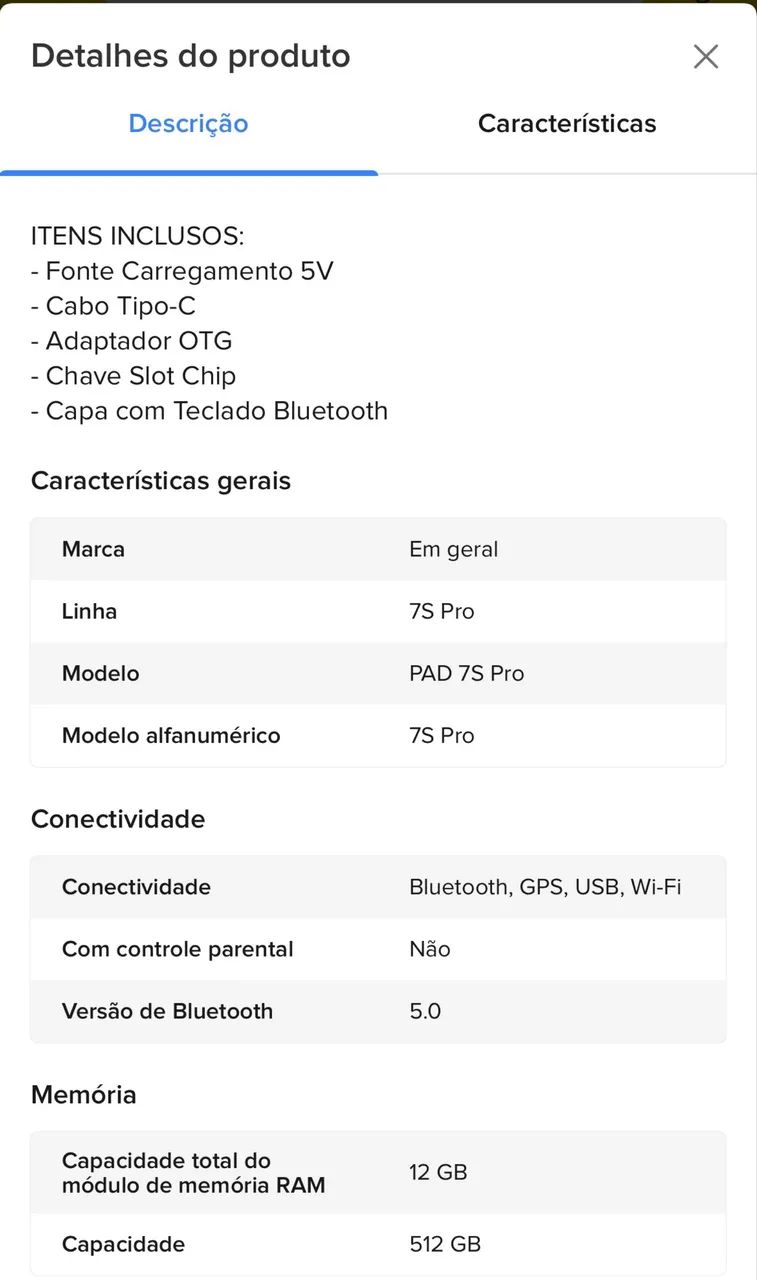Click the X close icon

coord(706,56)
